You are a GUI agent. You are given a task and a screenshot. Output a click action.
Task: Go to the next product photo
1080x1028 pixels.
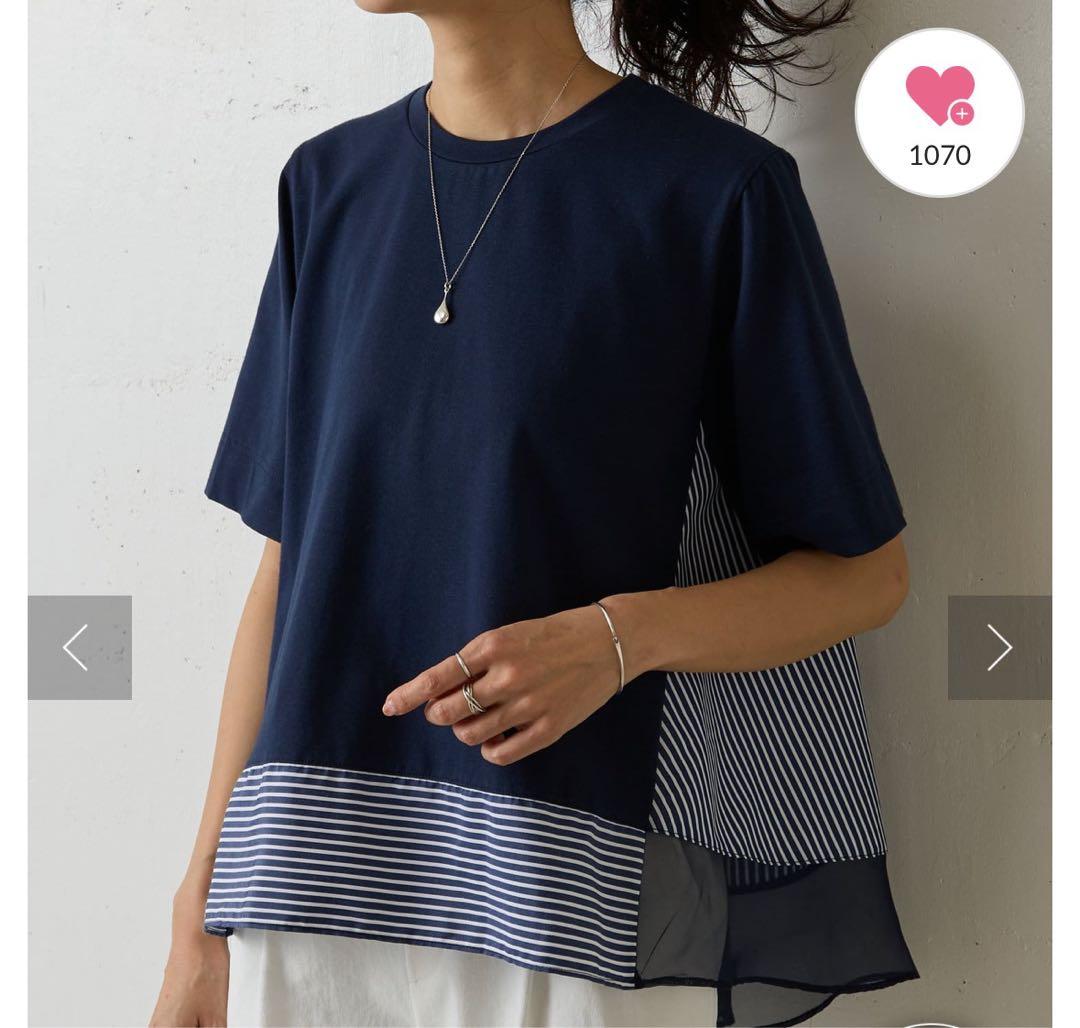coord(999,647)
